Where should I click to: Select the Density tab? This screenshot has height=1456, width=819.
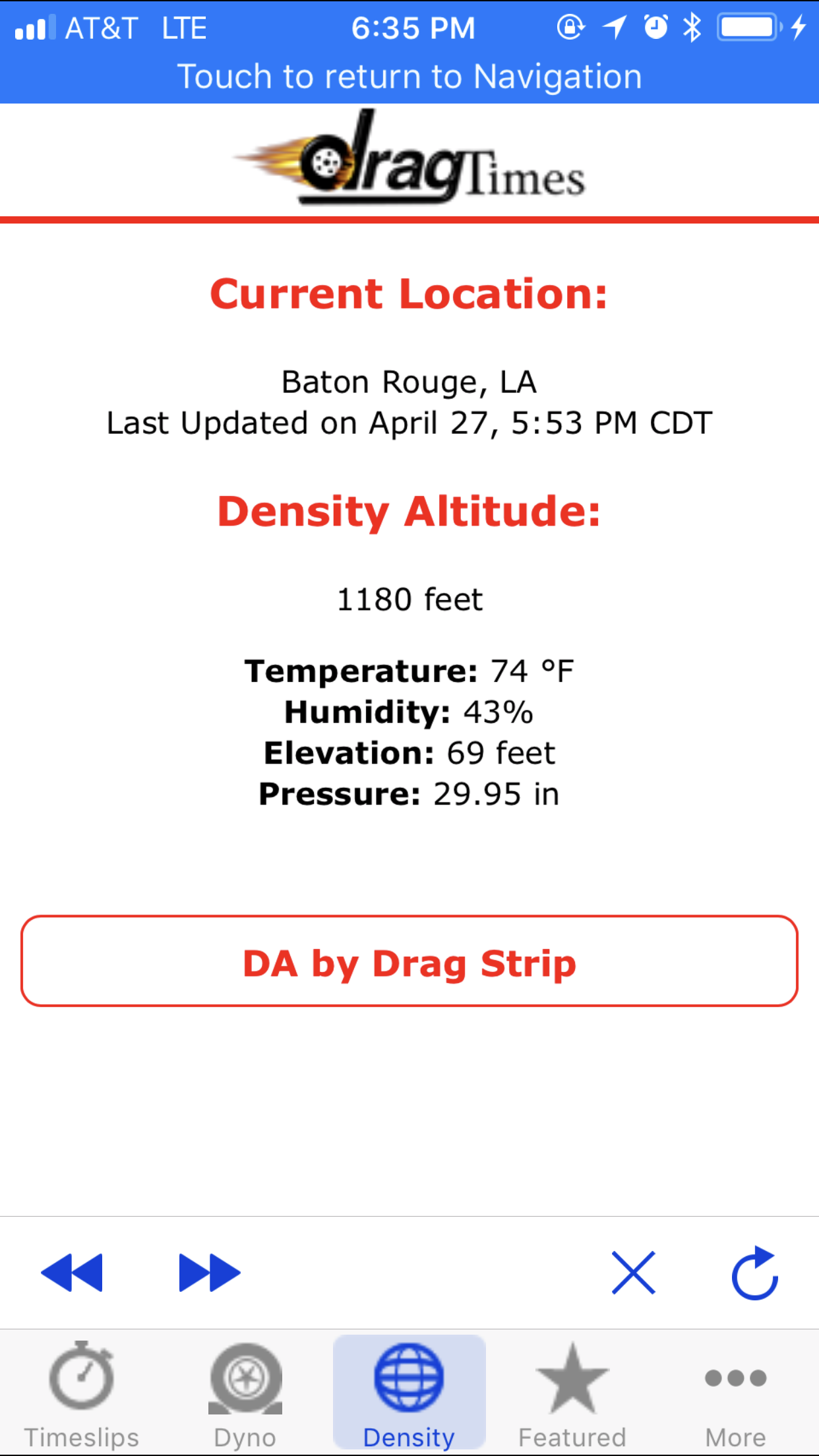[409, 1393]
